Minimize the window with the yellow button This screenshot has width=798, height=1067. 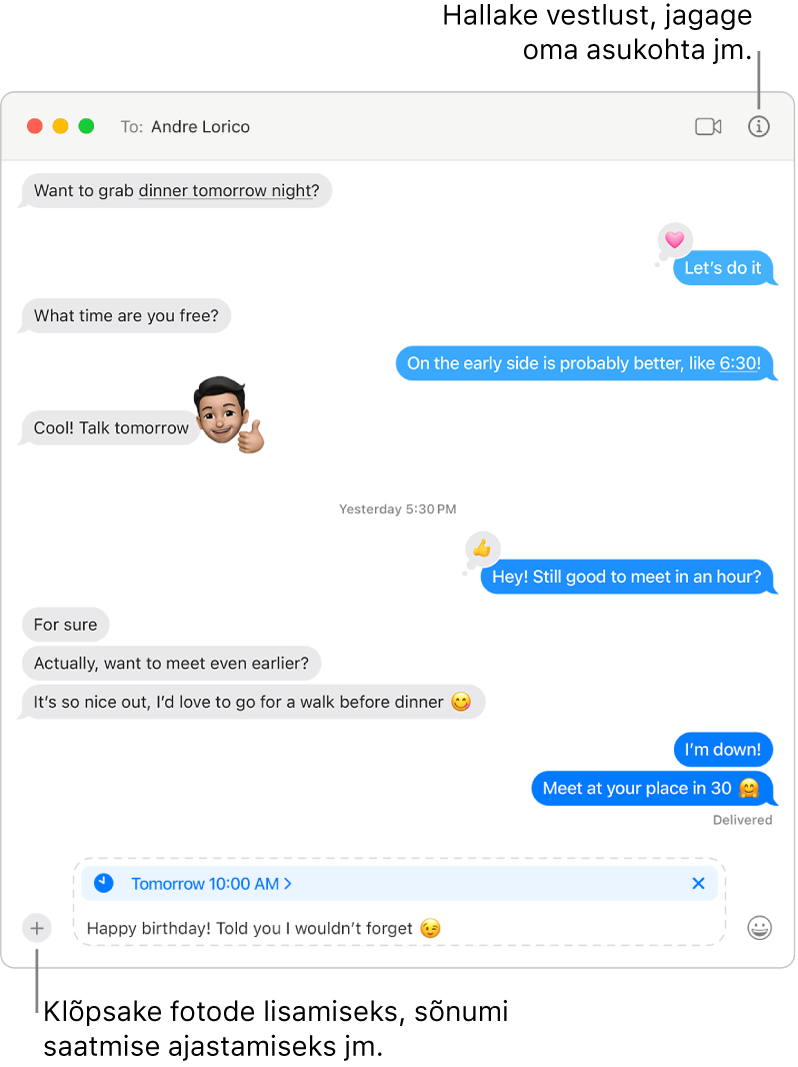tap(60, 127)
